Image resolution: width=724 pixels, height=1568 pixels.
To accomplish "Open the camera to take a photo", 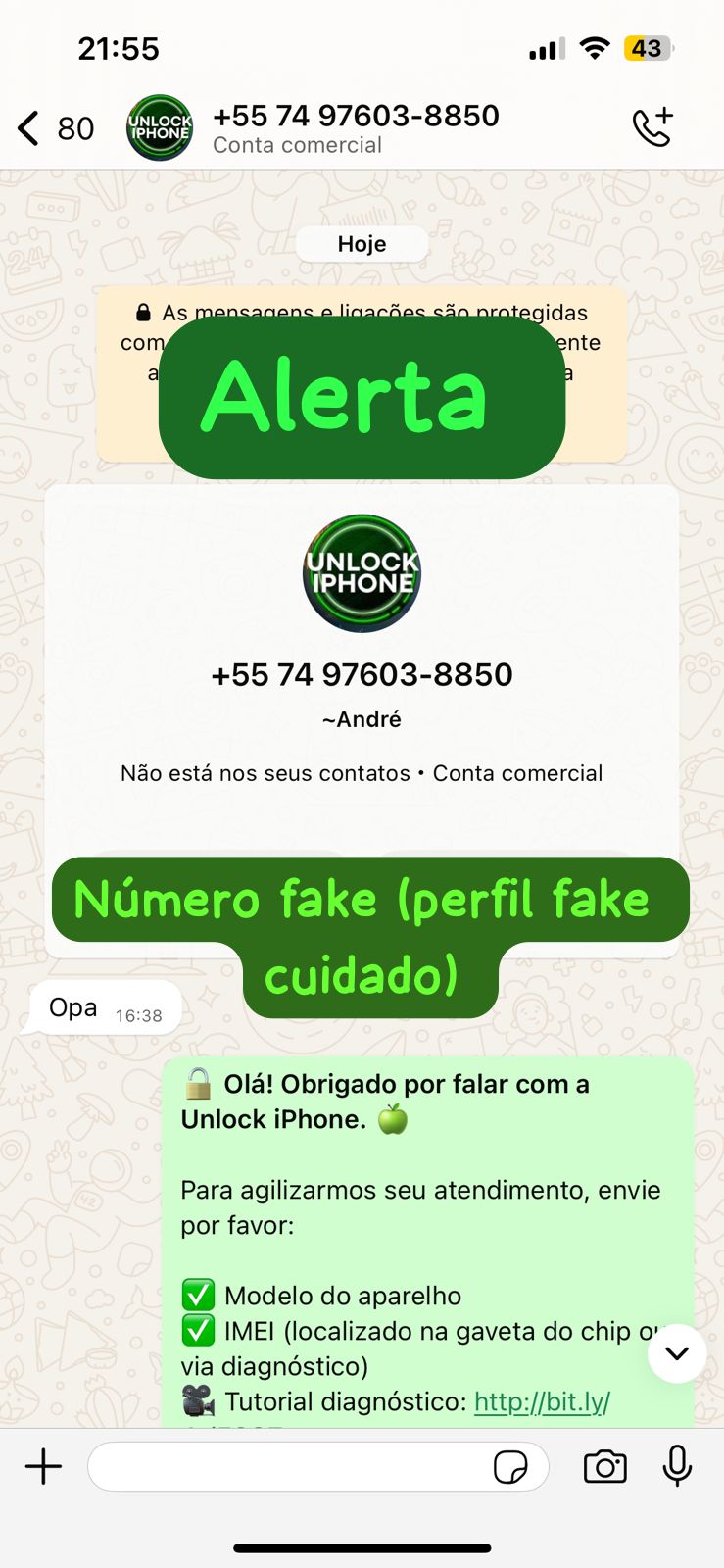I will (x=604, y=1466).
